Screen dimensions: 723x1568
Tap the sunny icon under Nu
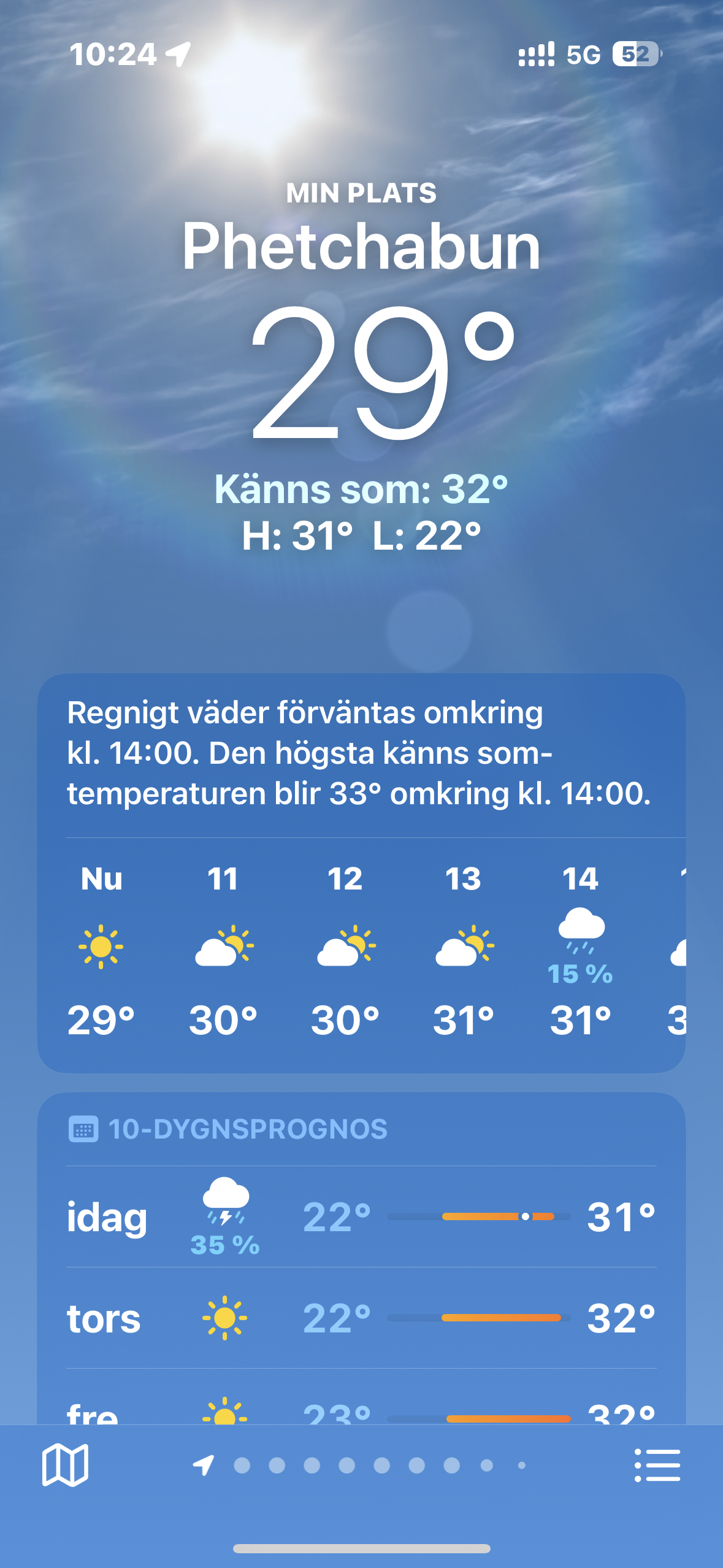[x=101, y=948]
